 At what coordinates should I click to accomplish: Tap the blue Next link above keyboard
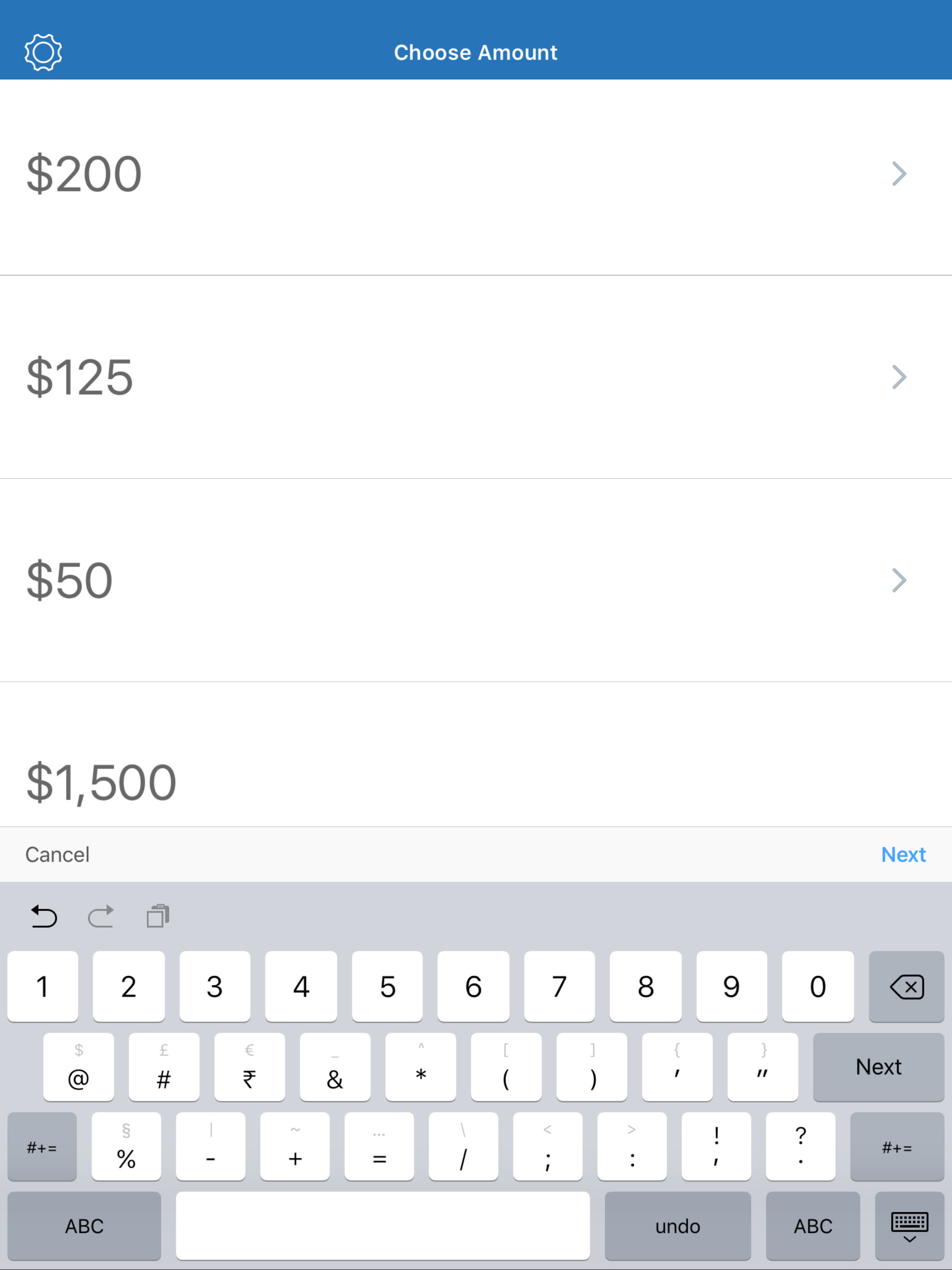click(903, 854)
